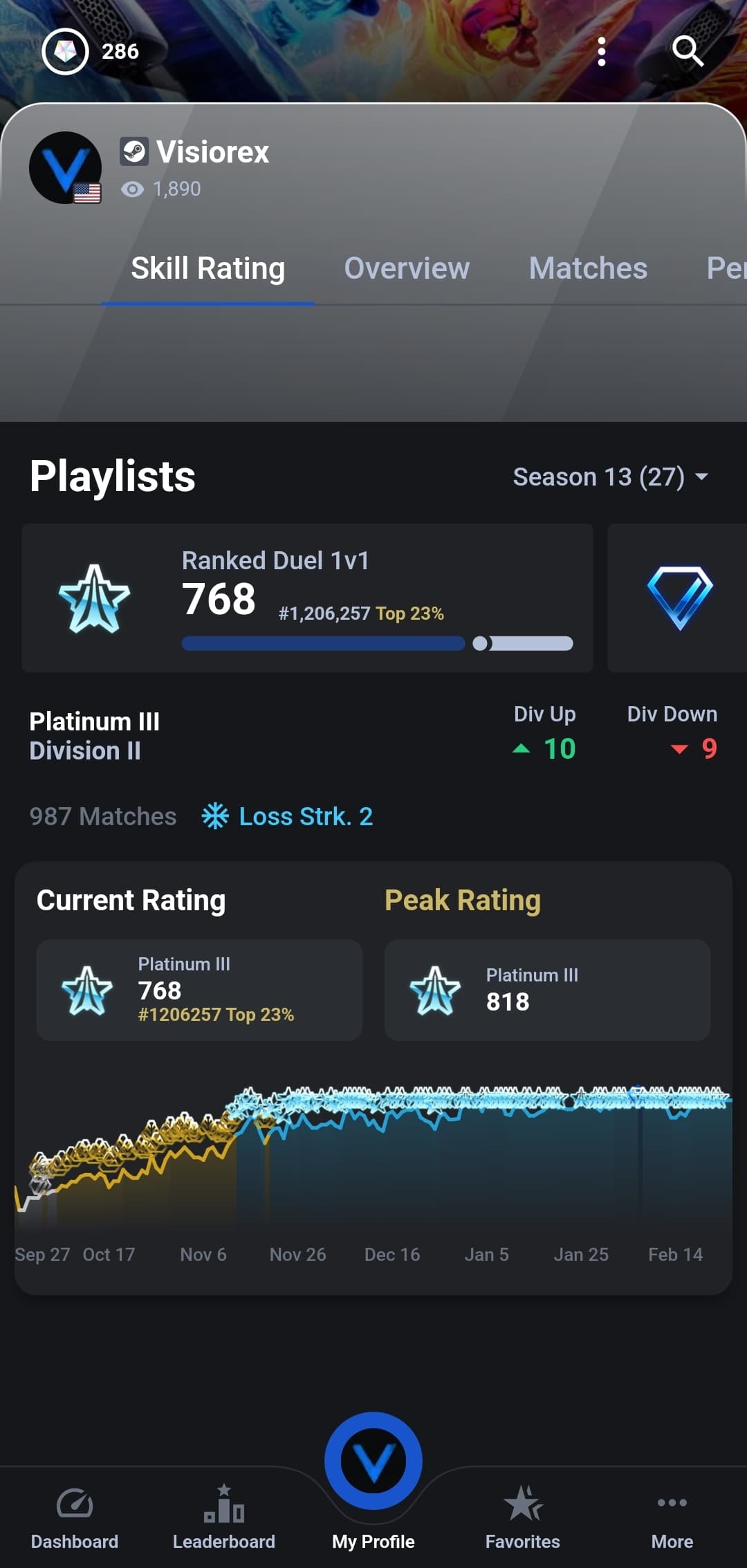
Task: Switch to the Matches tab
Action: point(588,268)
